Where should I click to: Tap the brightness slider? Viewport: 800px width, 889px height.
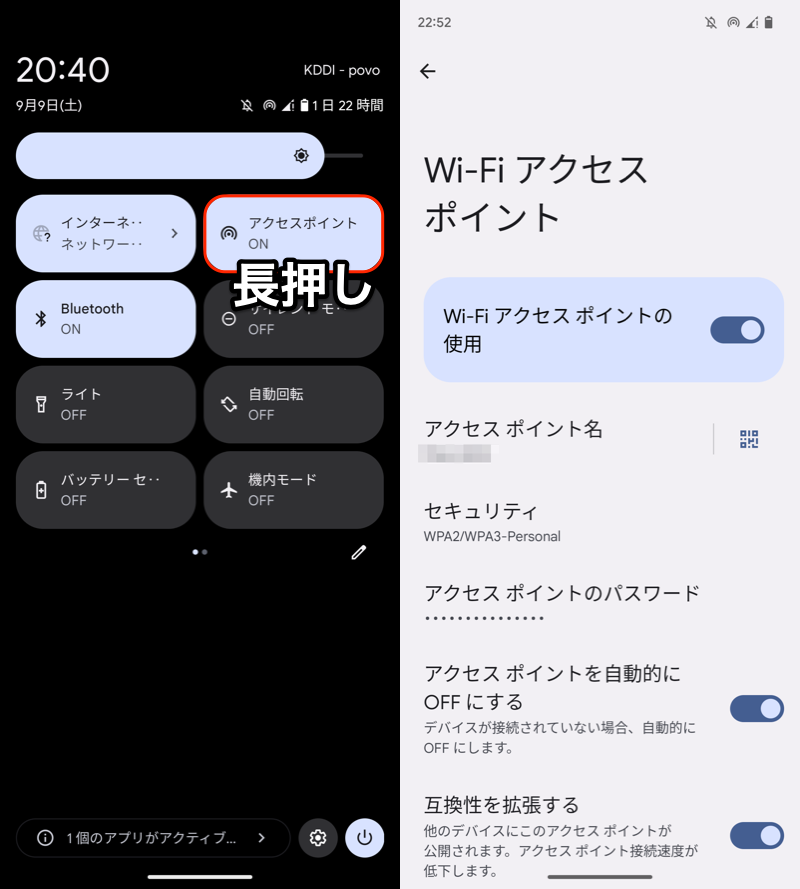[x=170, y=156]
